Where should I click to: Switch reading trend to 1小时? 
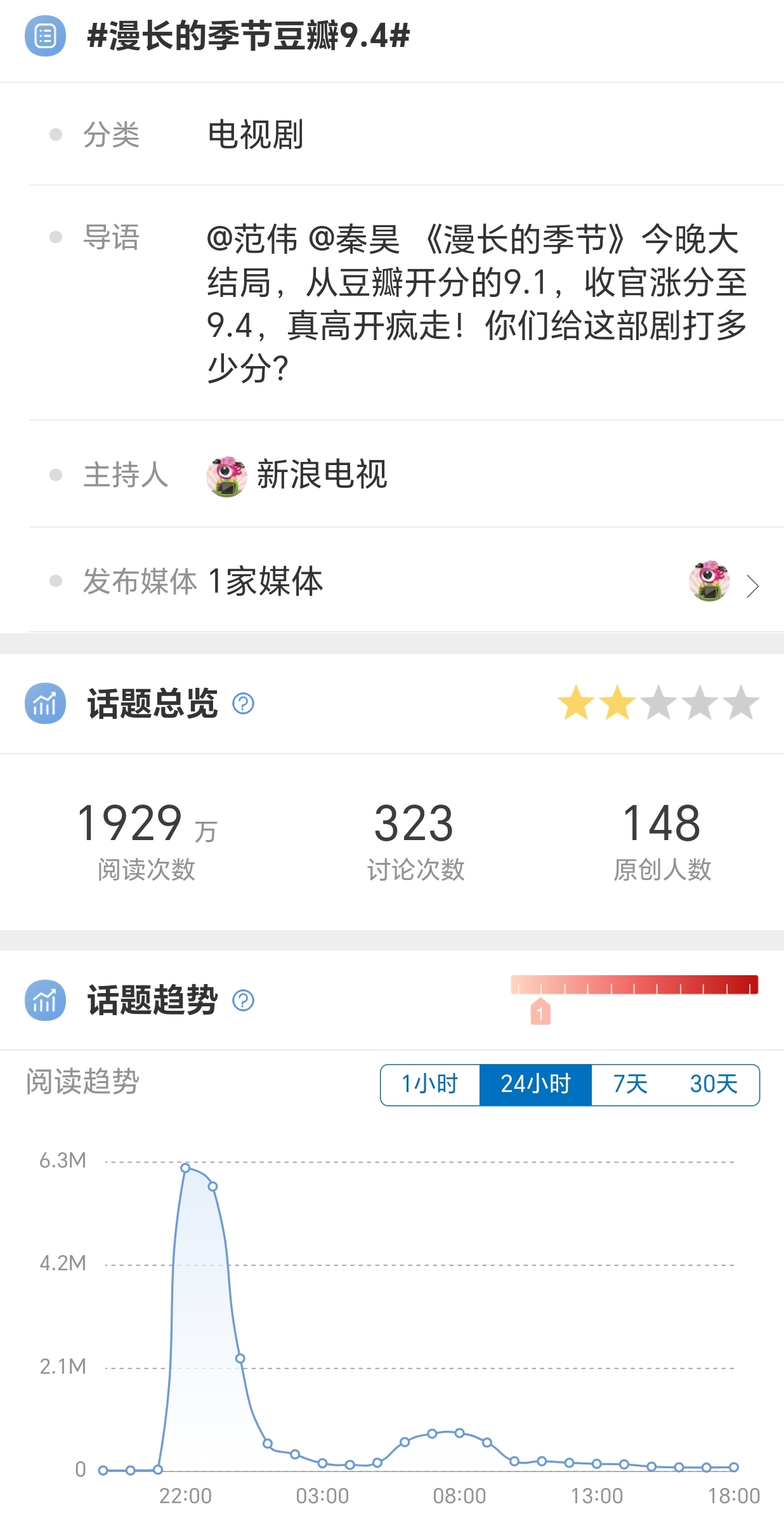click(x=430, y=1084)
